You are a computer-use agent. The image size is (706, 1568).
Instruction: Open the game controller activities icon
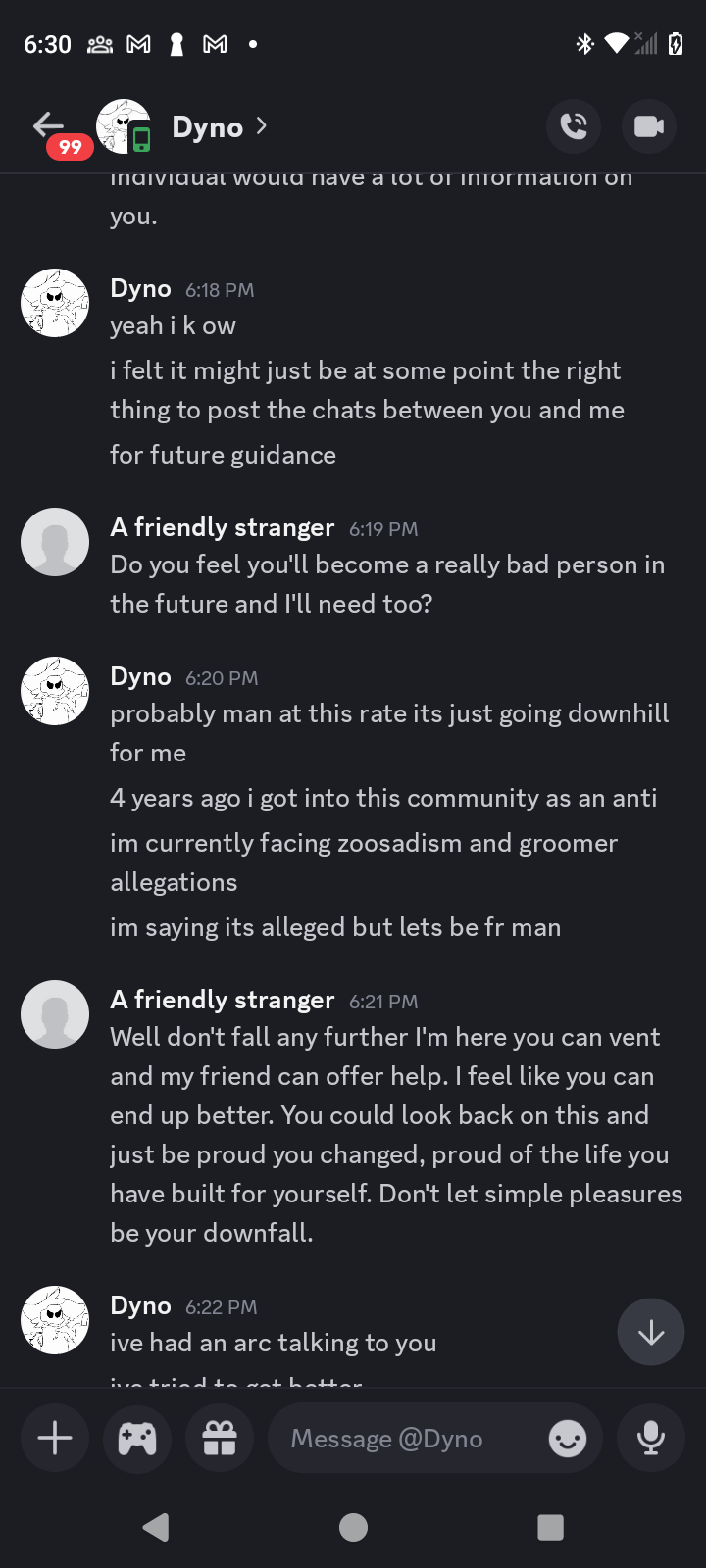137,1438
